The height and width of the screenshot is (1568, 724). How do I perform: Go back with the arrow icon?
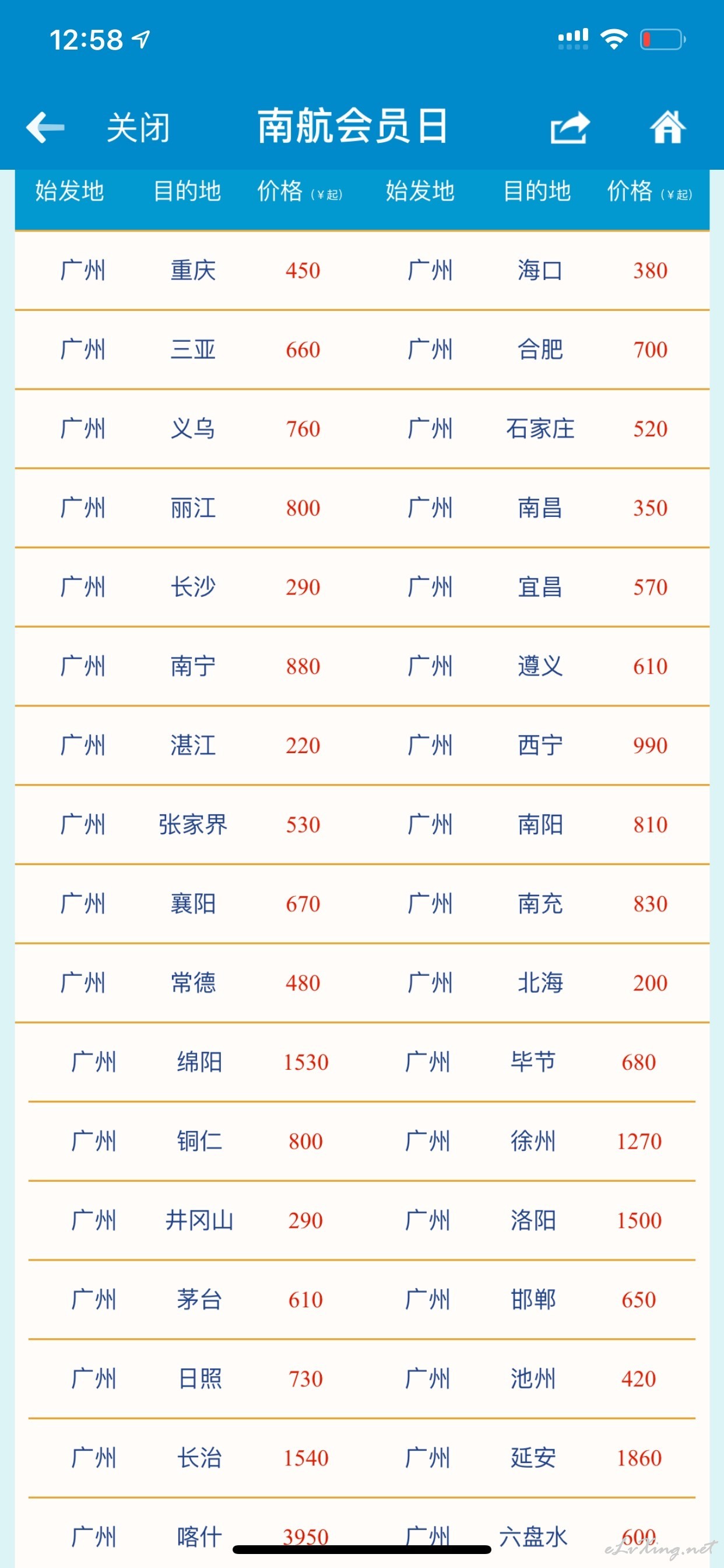(x=45, y=127)
